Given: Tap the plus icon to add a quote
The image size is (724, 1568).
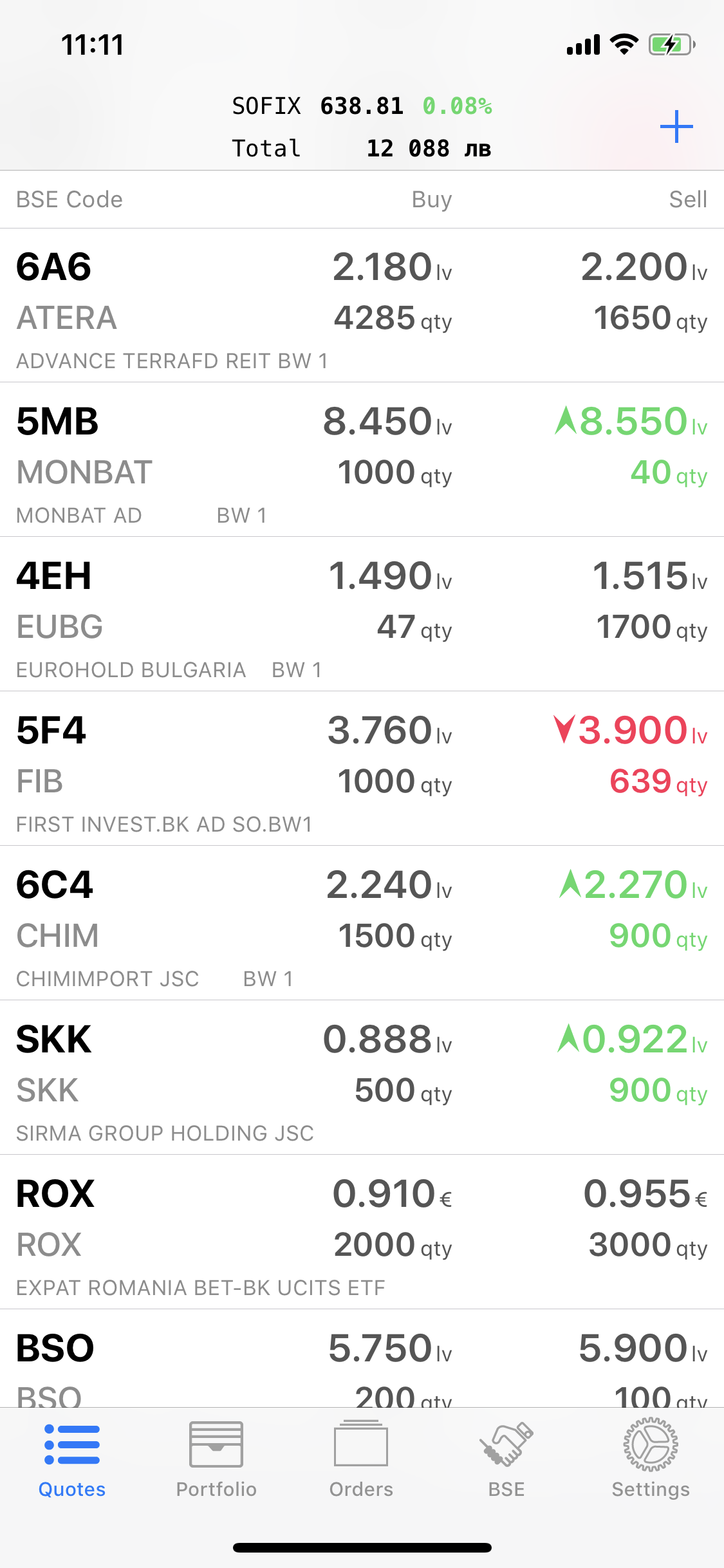Looking at the screenshot, I should 676,127.
